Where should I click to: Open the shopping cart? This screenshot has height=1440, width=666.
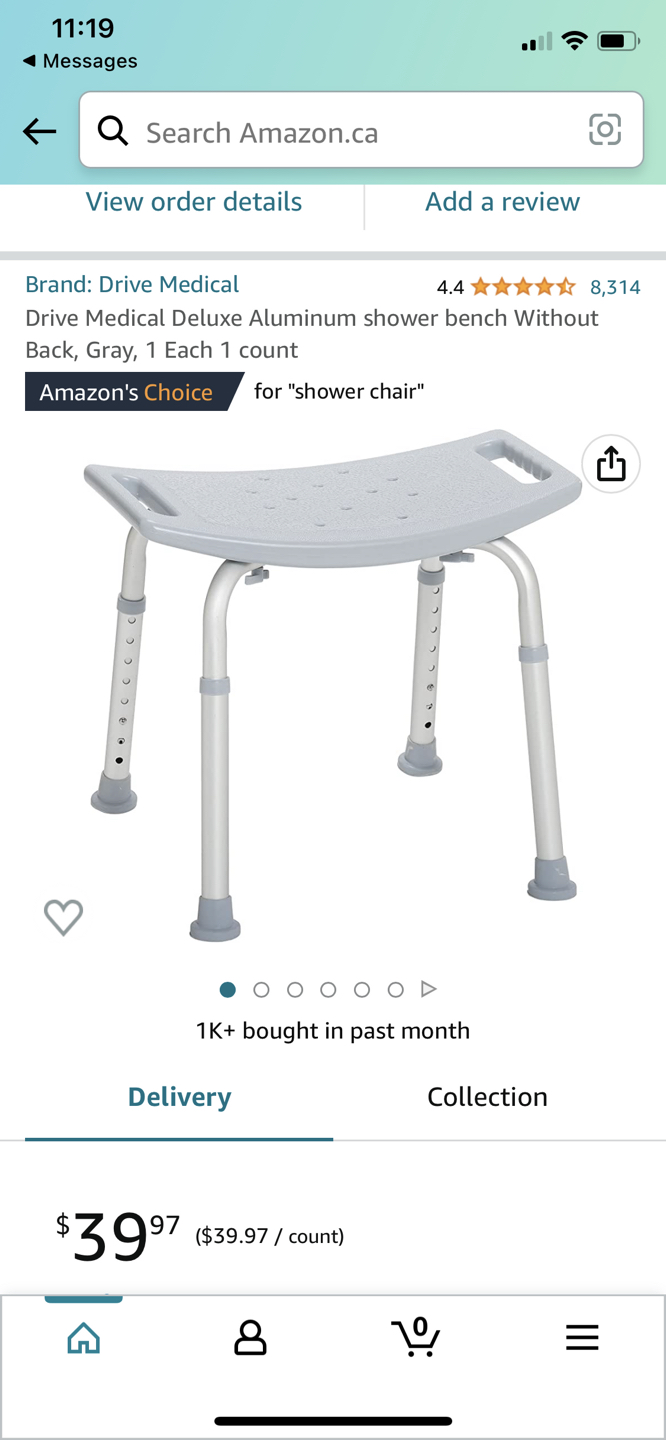pyautogui.click(x=416, y=1337)
